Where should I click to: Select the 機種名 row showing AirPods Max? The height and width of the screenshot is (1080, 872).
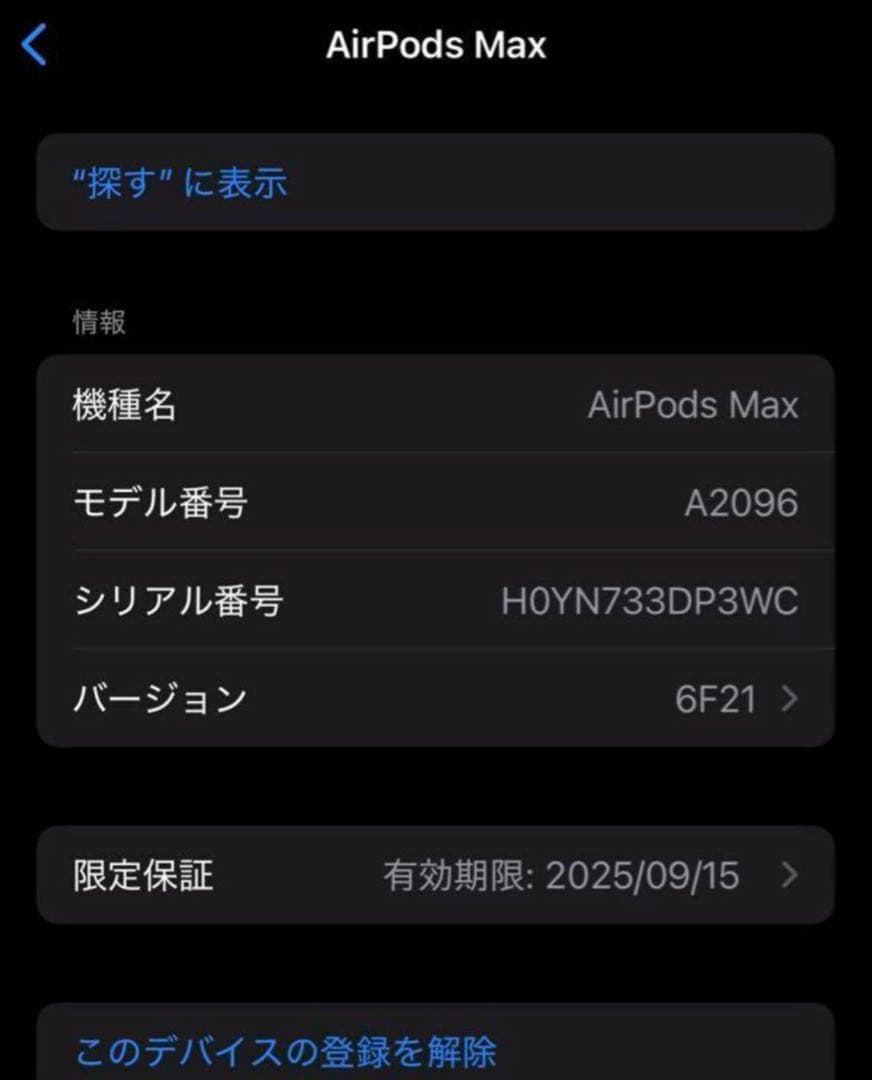tap(435, 405)
